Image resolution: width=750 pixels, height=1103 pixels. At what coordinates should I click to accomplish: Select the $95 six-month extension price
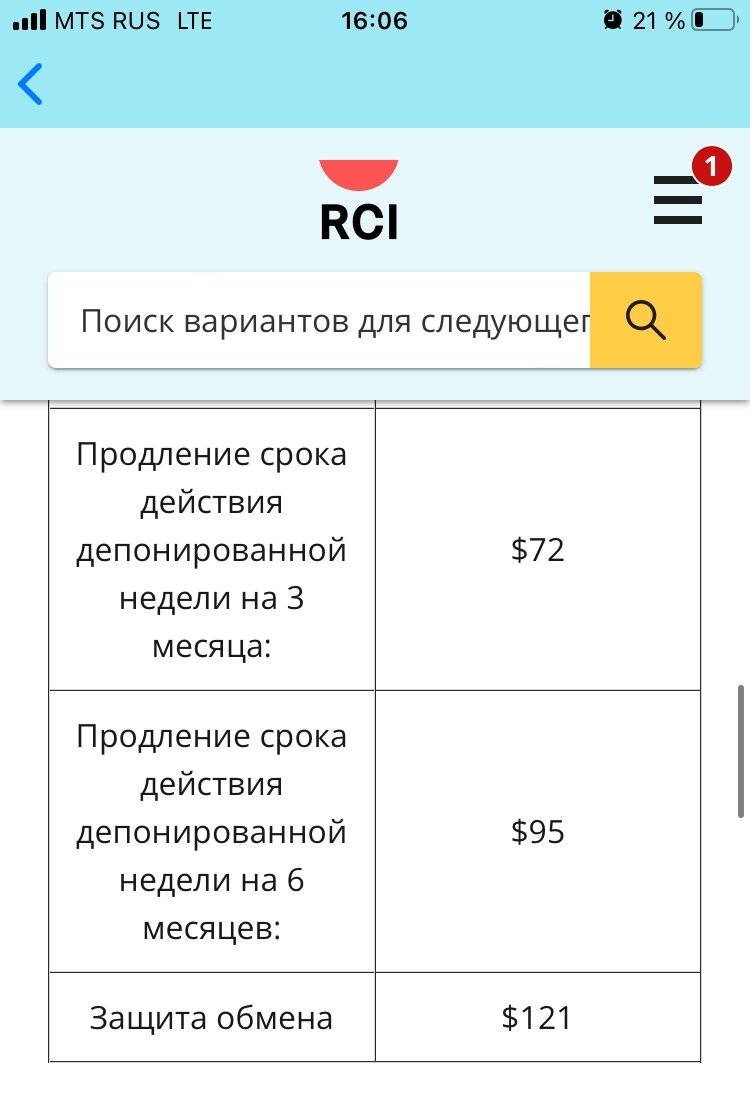coord(539,832)
